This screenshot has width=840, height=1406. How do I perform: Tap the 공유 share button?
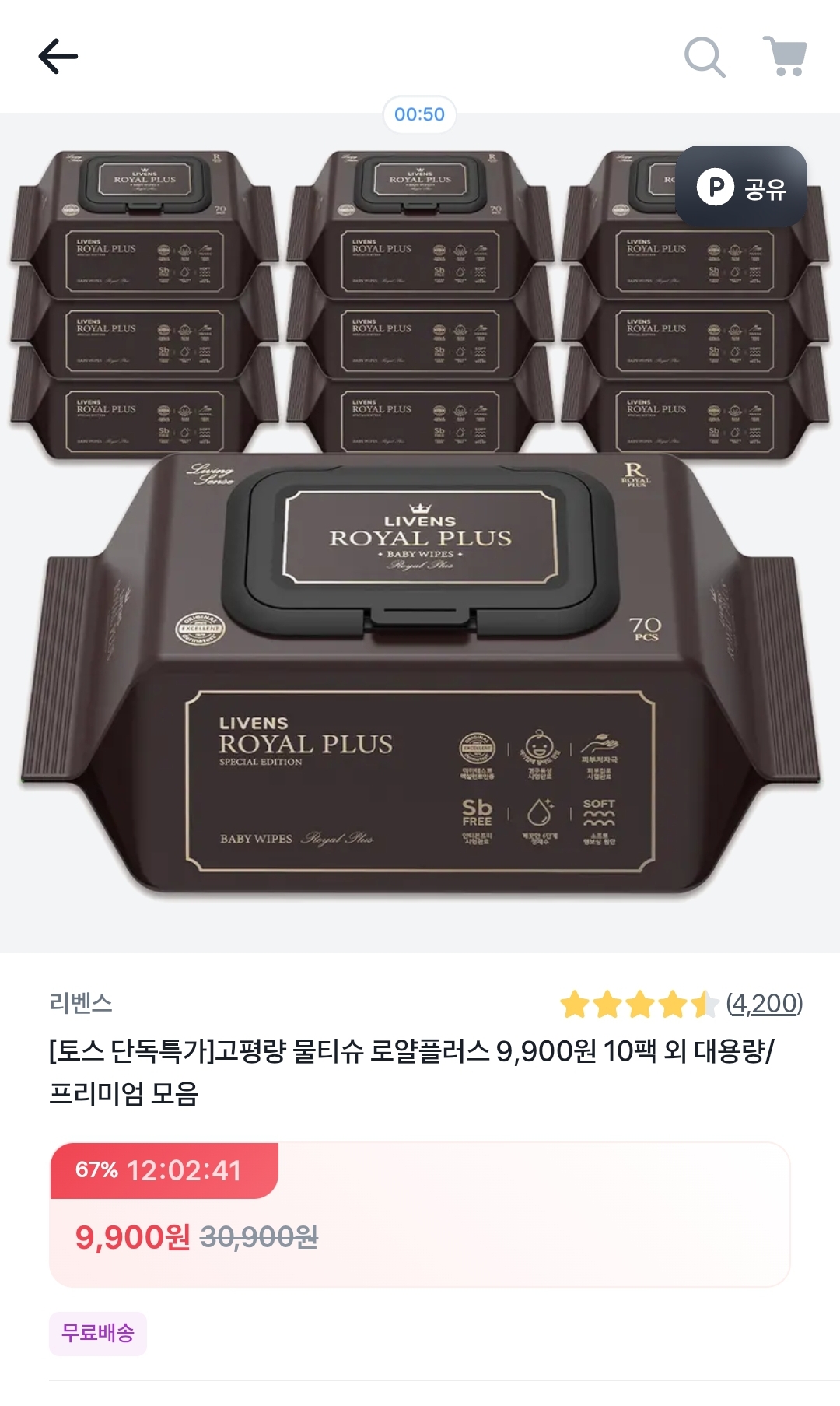click(x=740, y=188)
